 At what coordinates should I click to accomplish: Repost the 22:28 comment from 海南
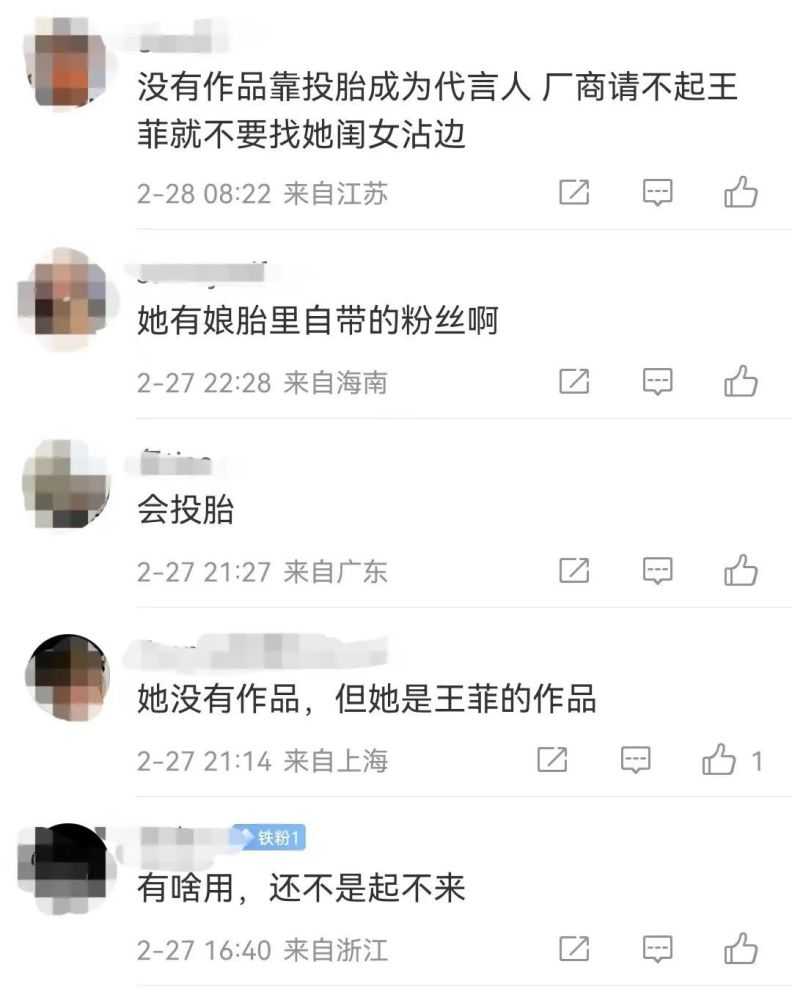[573, 381]
